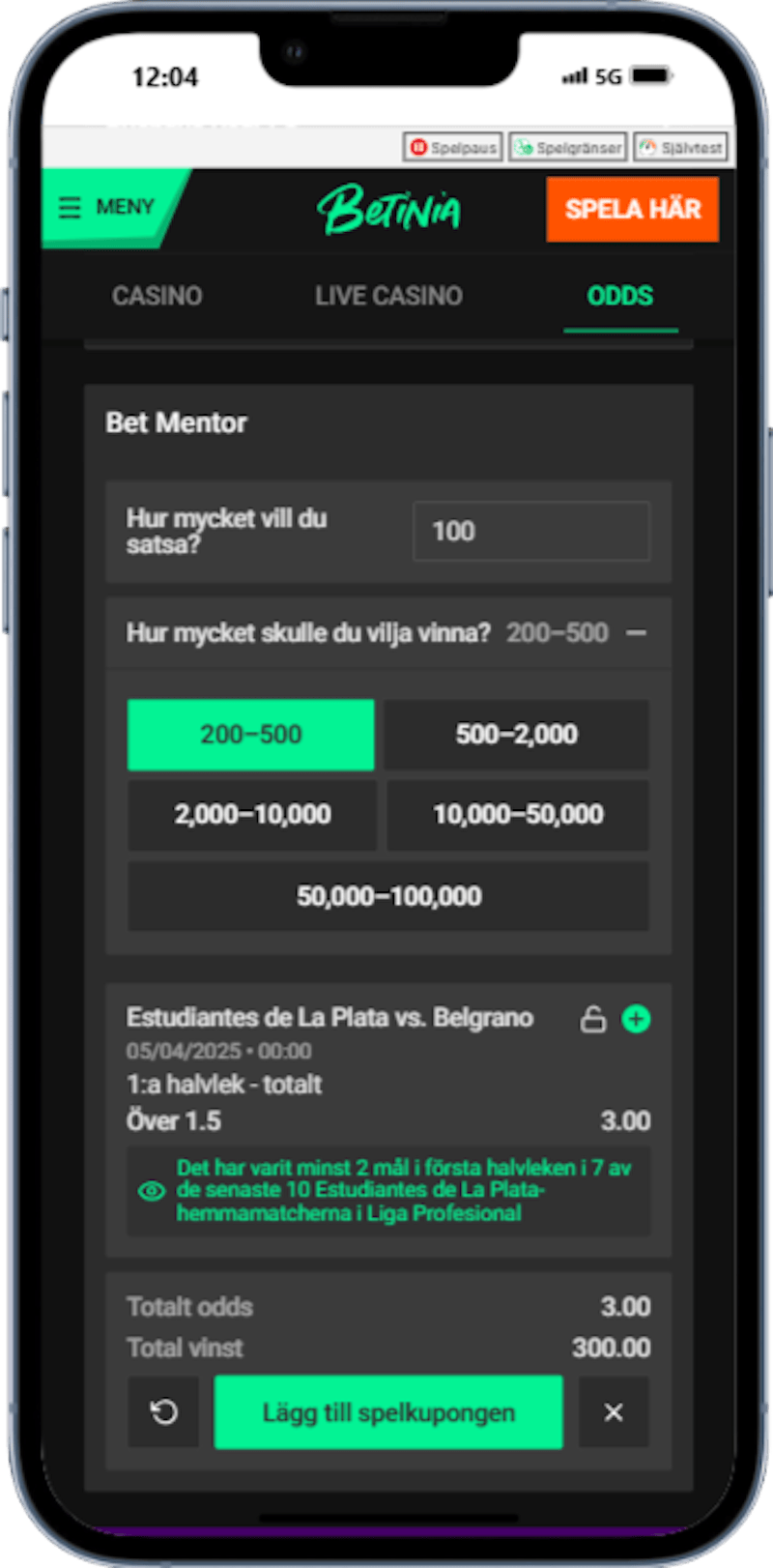Tap Lägg till spelkupongen

(x=388, y=1412)
